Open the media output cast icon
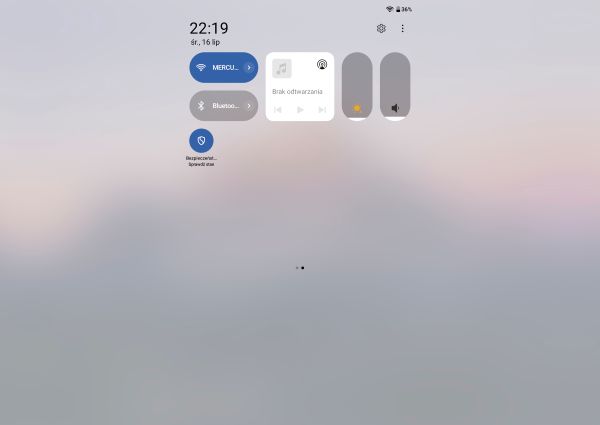 click(x=322, y=65)
